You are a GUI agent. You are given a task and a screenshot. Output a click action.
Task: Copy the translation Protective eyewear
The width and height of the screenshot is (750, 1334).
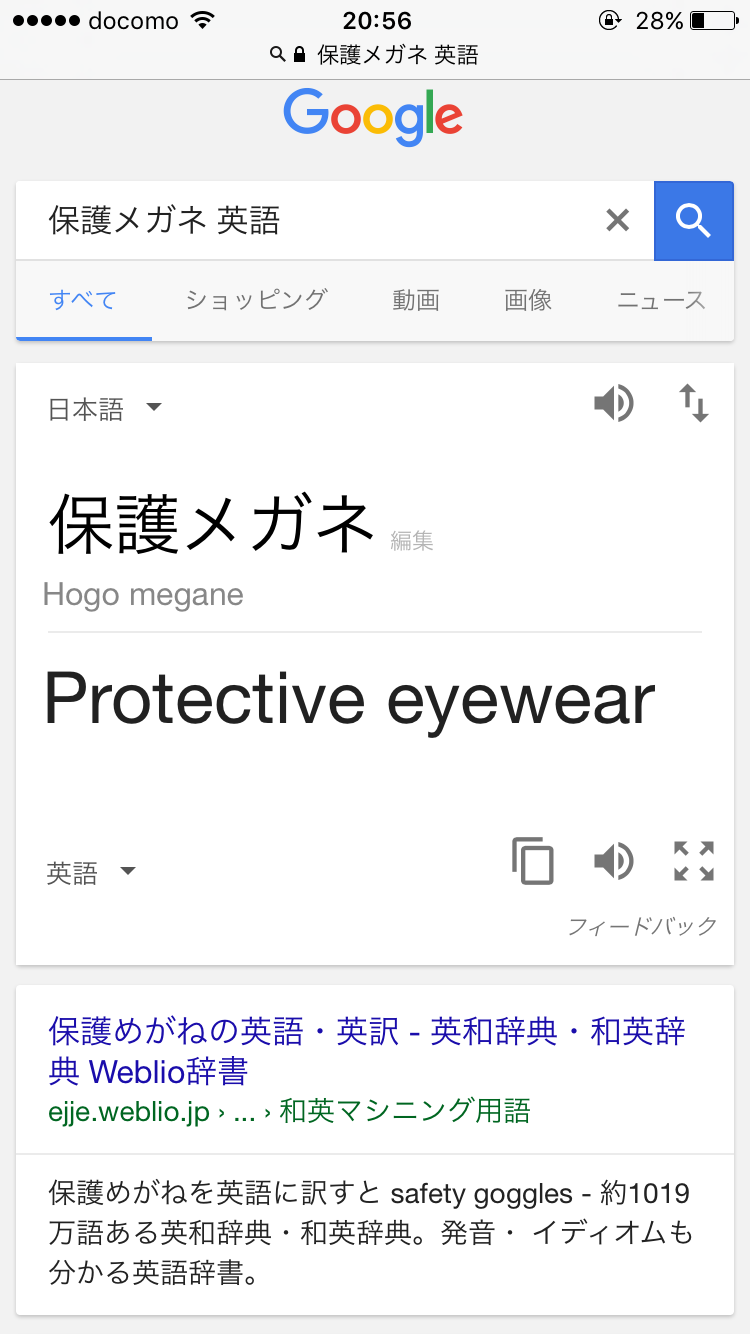(x=533, y=861)
